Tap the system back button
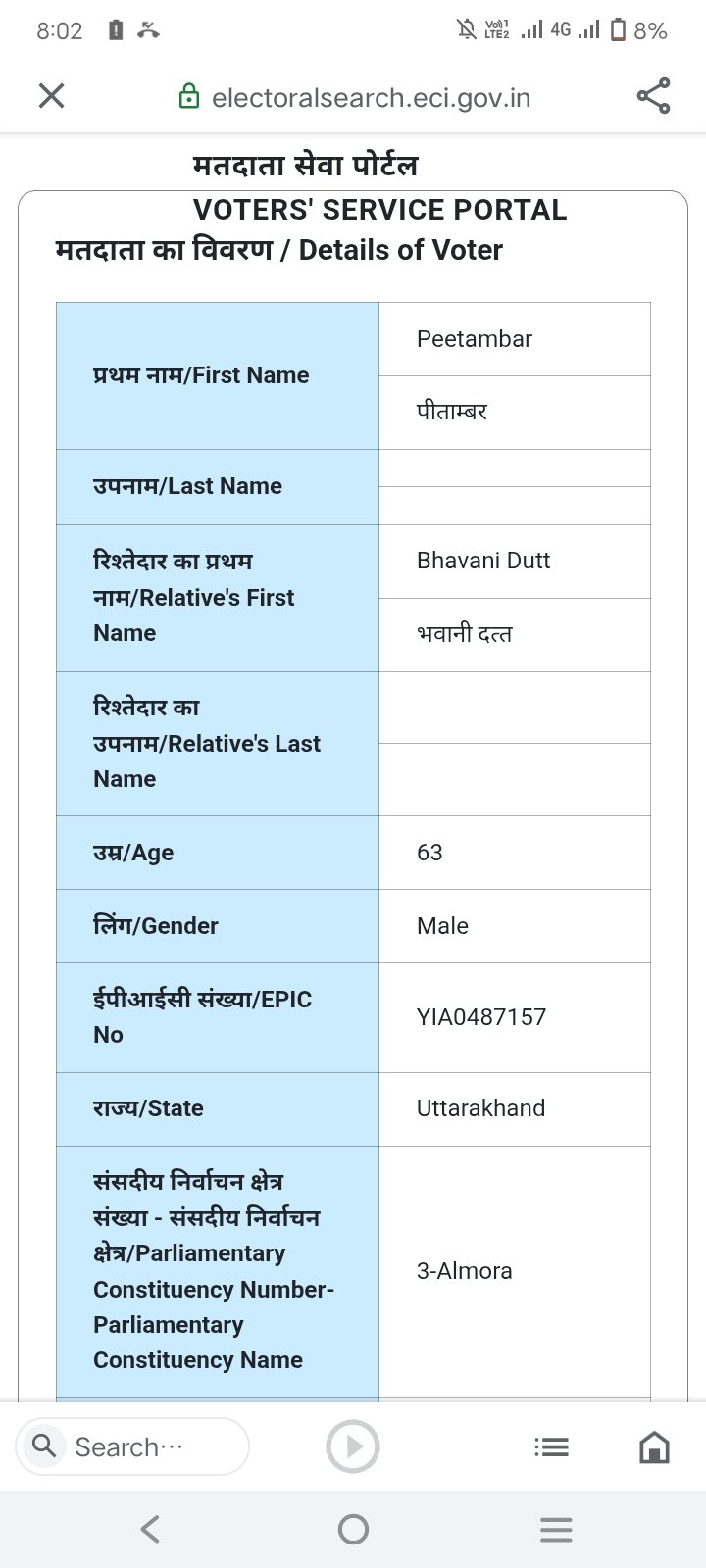Viewport: 706px width, 1568px height. (x=150, y=1529)
